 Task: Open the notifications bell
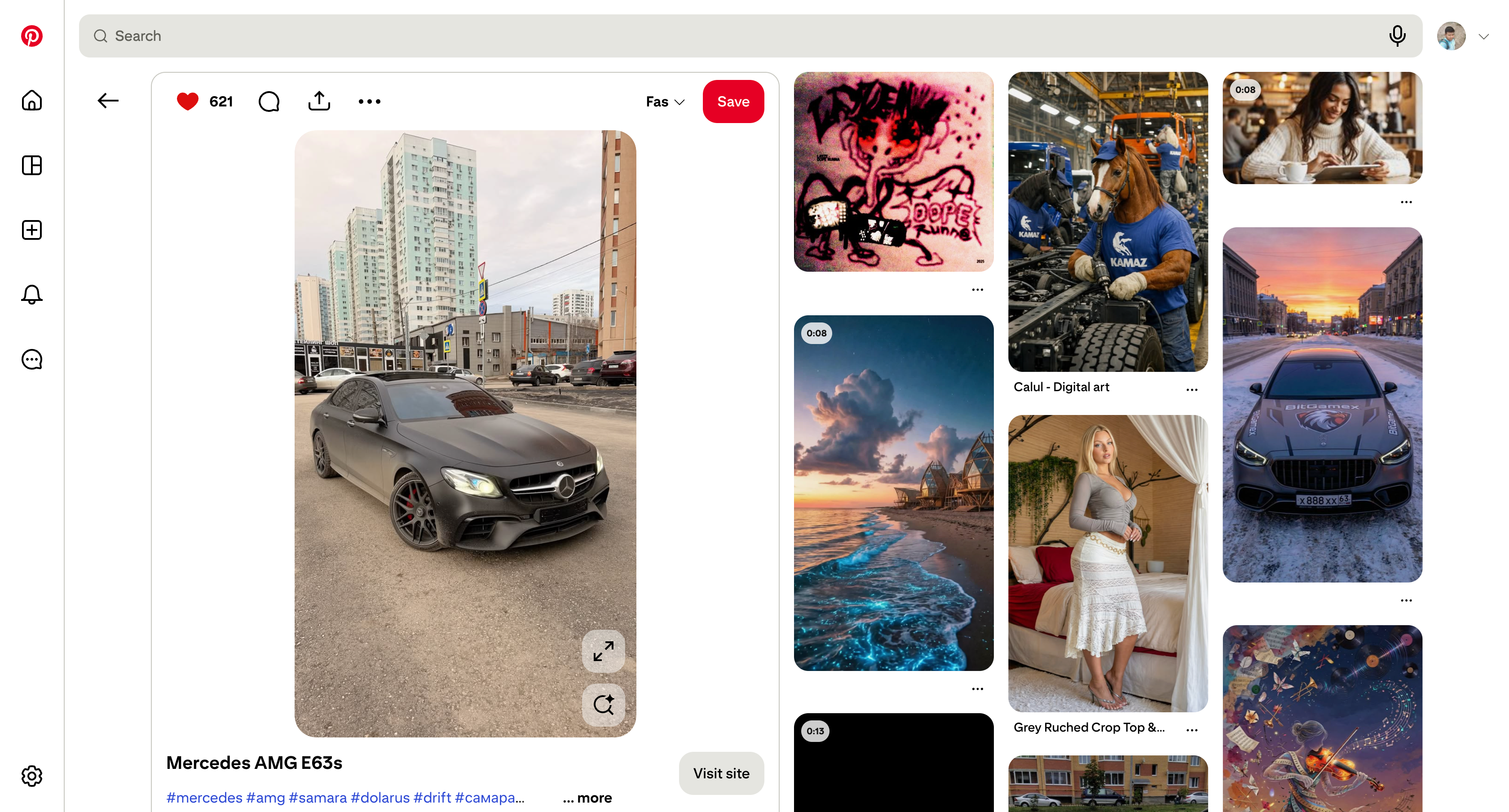31,295
